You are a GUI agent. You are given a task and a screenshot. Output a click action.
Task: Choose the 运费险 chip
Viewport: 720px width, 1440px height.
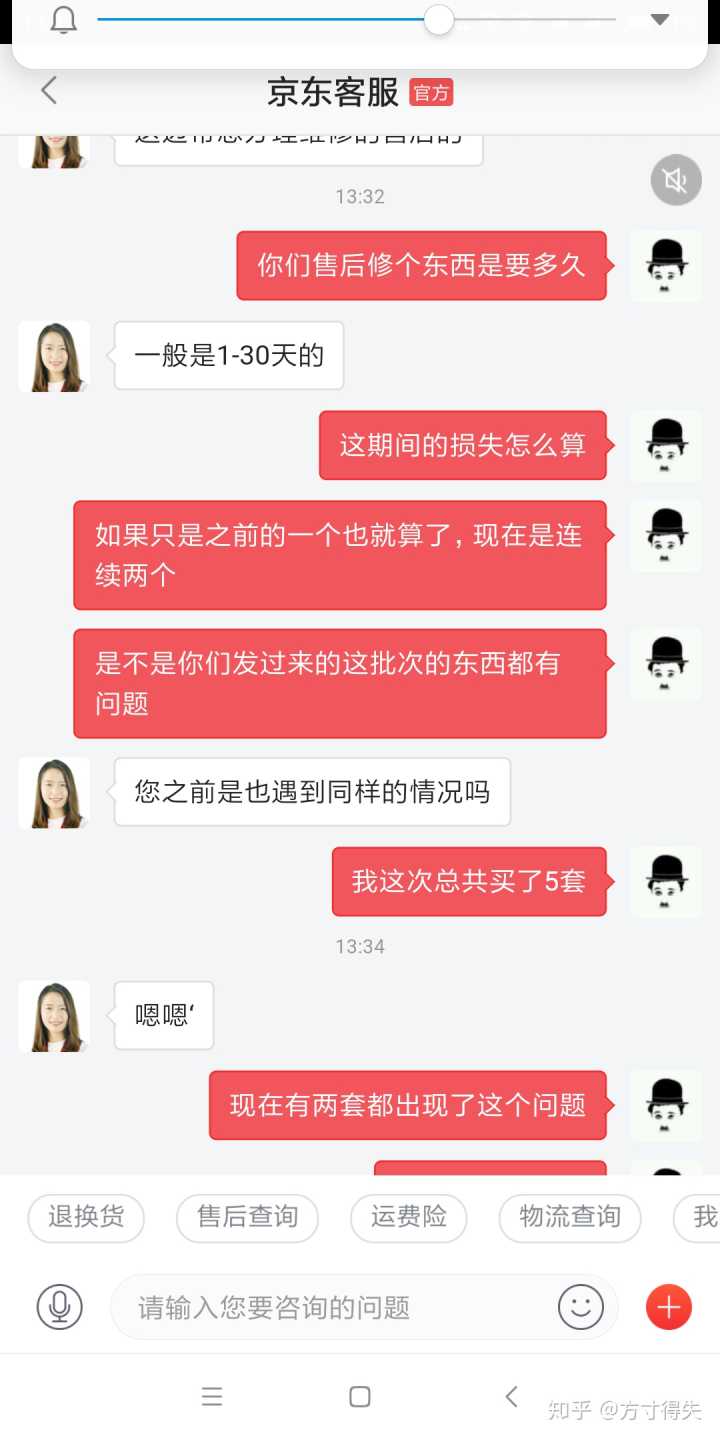coord(408,1217)
